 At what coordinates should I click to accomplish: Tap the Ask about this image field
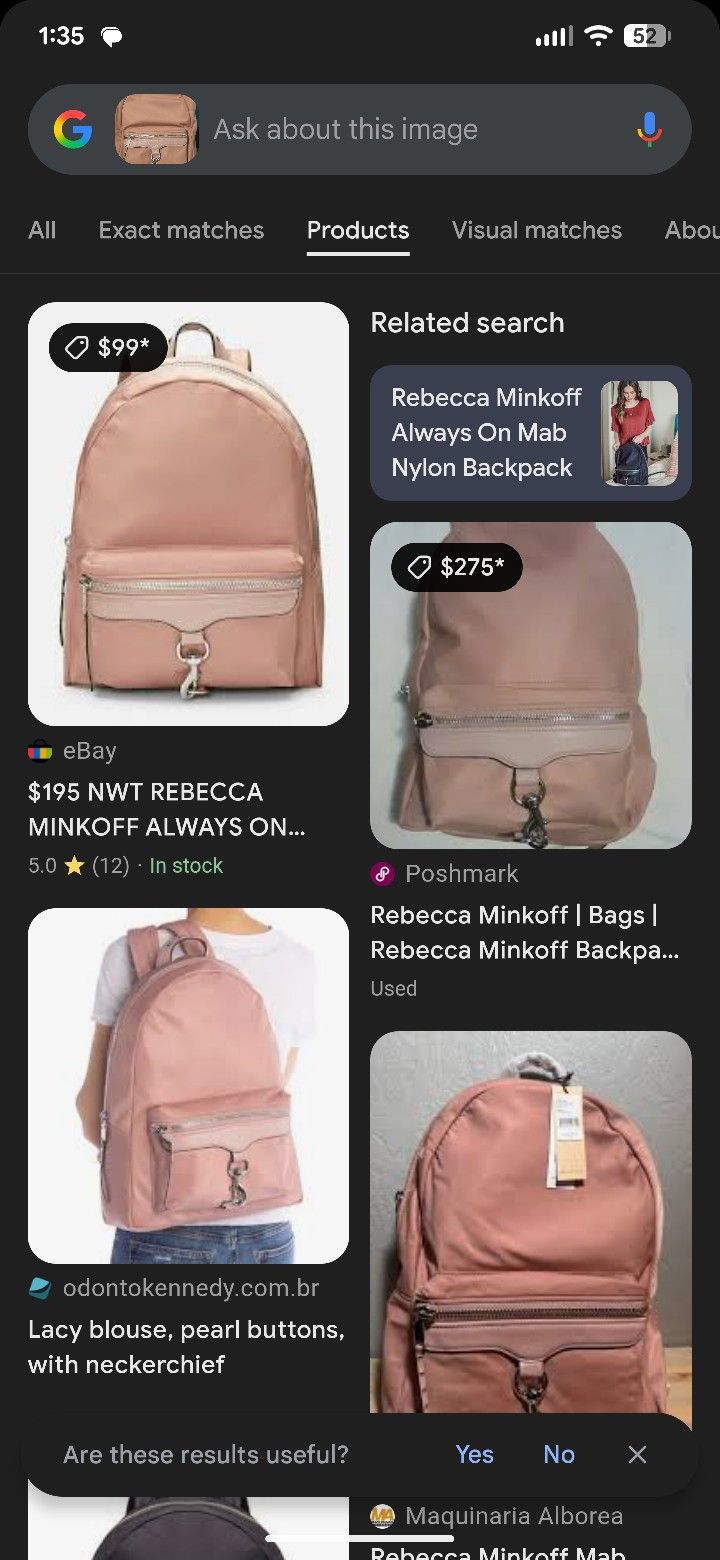tap(400, 130)
